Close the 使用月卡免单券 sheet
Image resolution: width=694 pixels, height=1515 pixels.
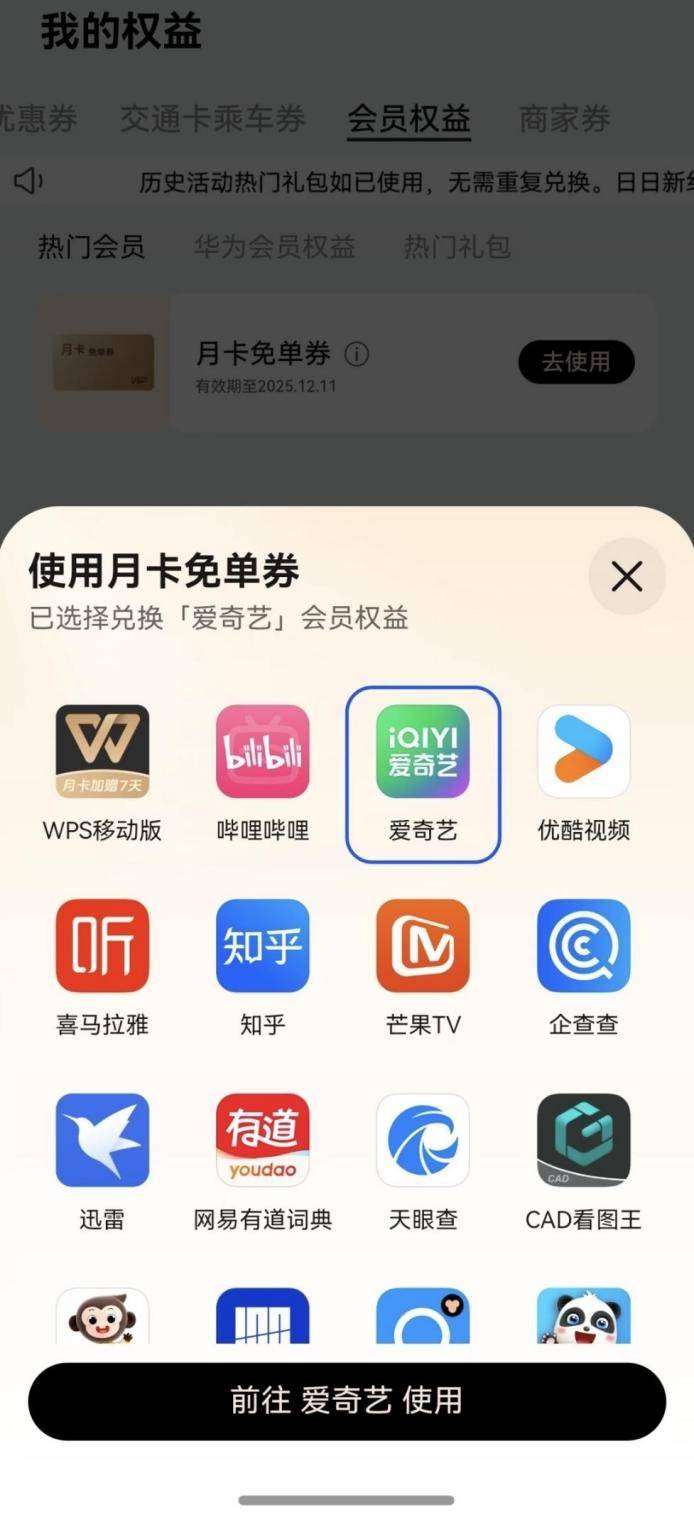[x=627, y=576]
